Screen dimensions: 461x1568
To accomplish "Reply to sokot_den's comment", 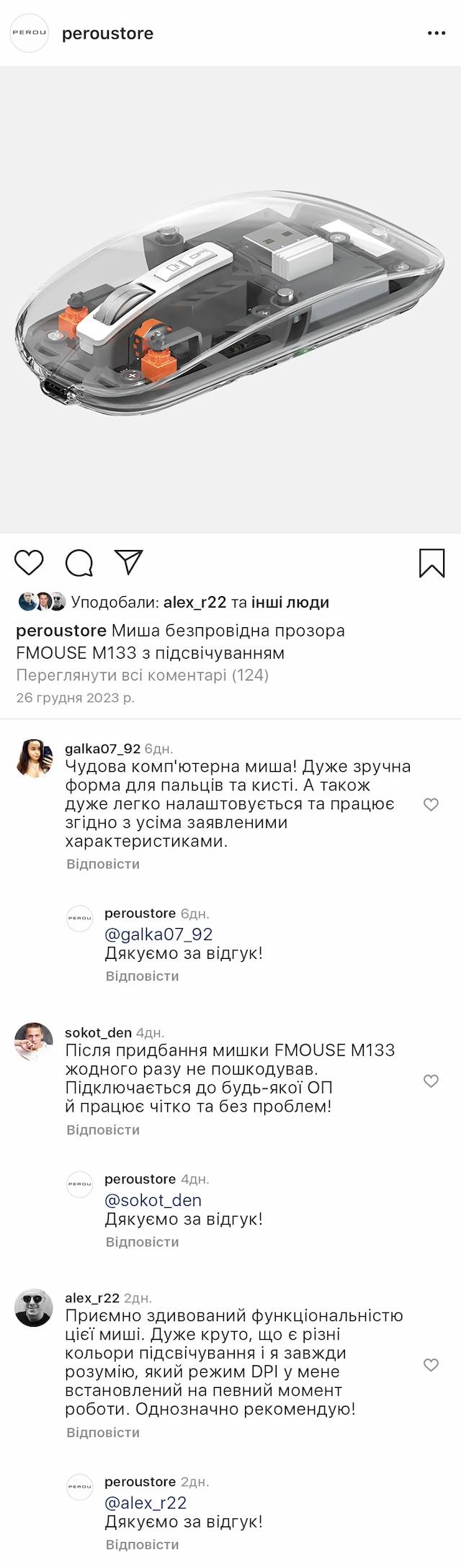I will [x=103, y=1130].
